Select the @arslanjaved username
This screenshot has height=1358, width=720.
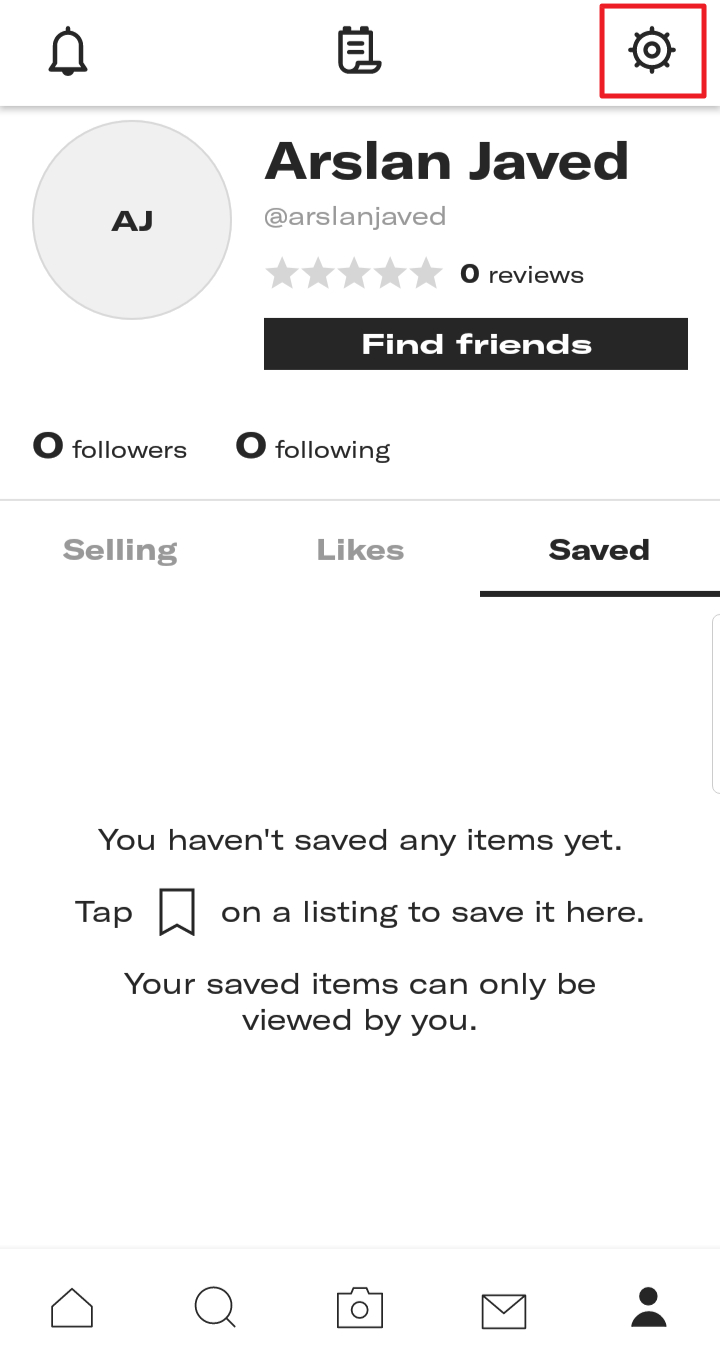(355, 215)
